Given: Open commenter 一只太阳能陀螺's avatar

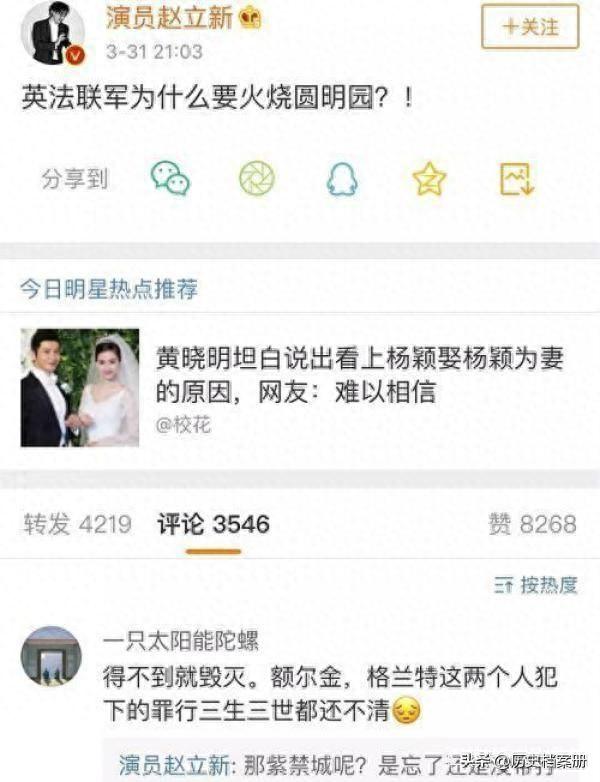Looking at the screenshot, I should point(50,656).
